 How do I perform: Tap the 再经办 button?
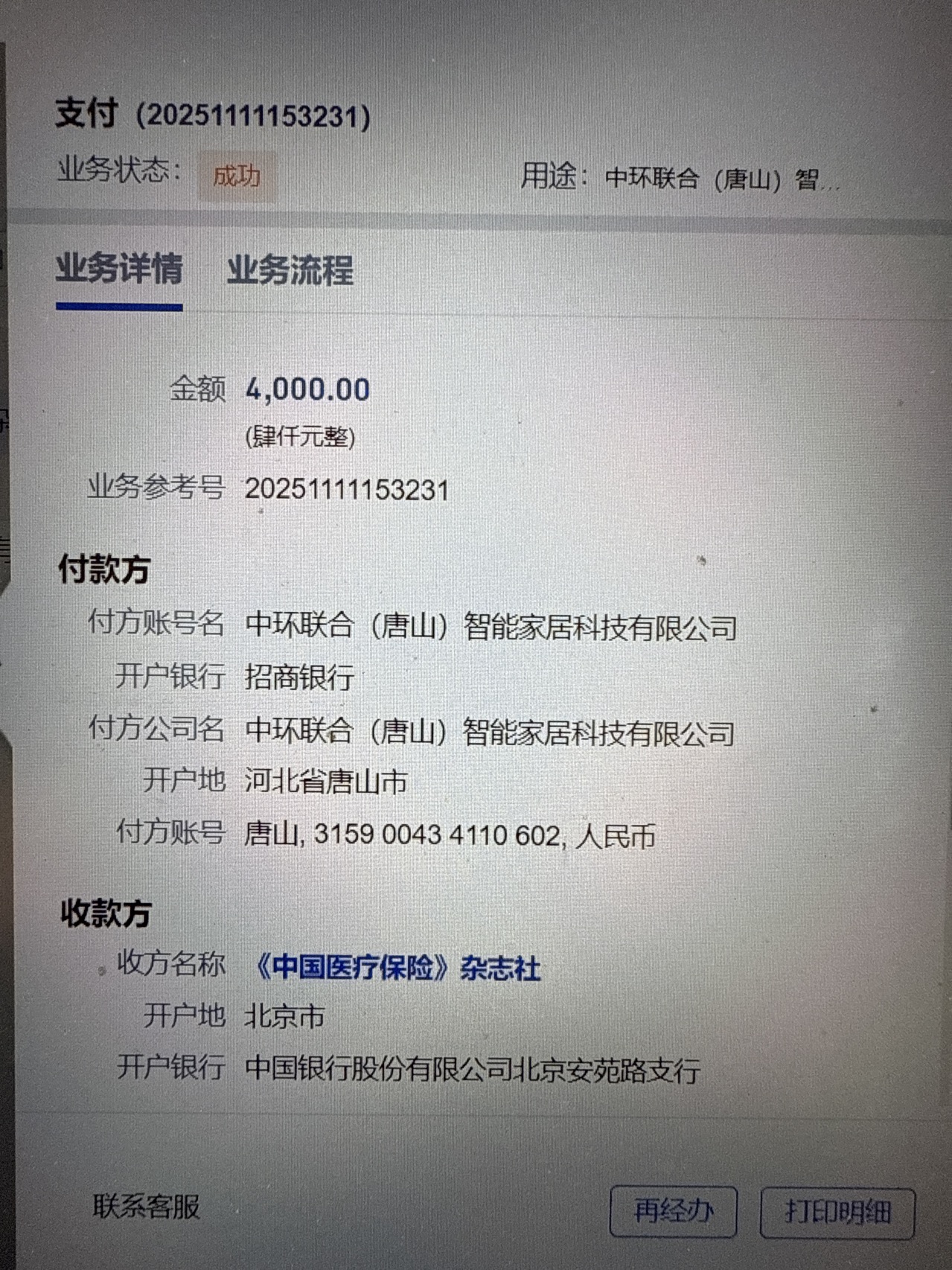point(673,1211)
